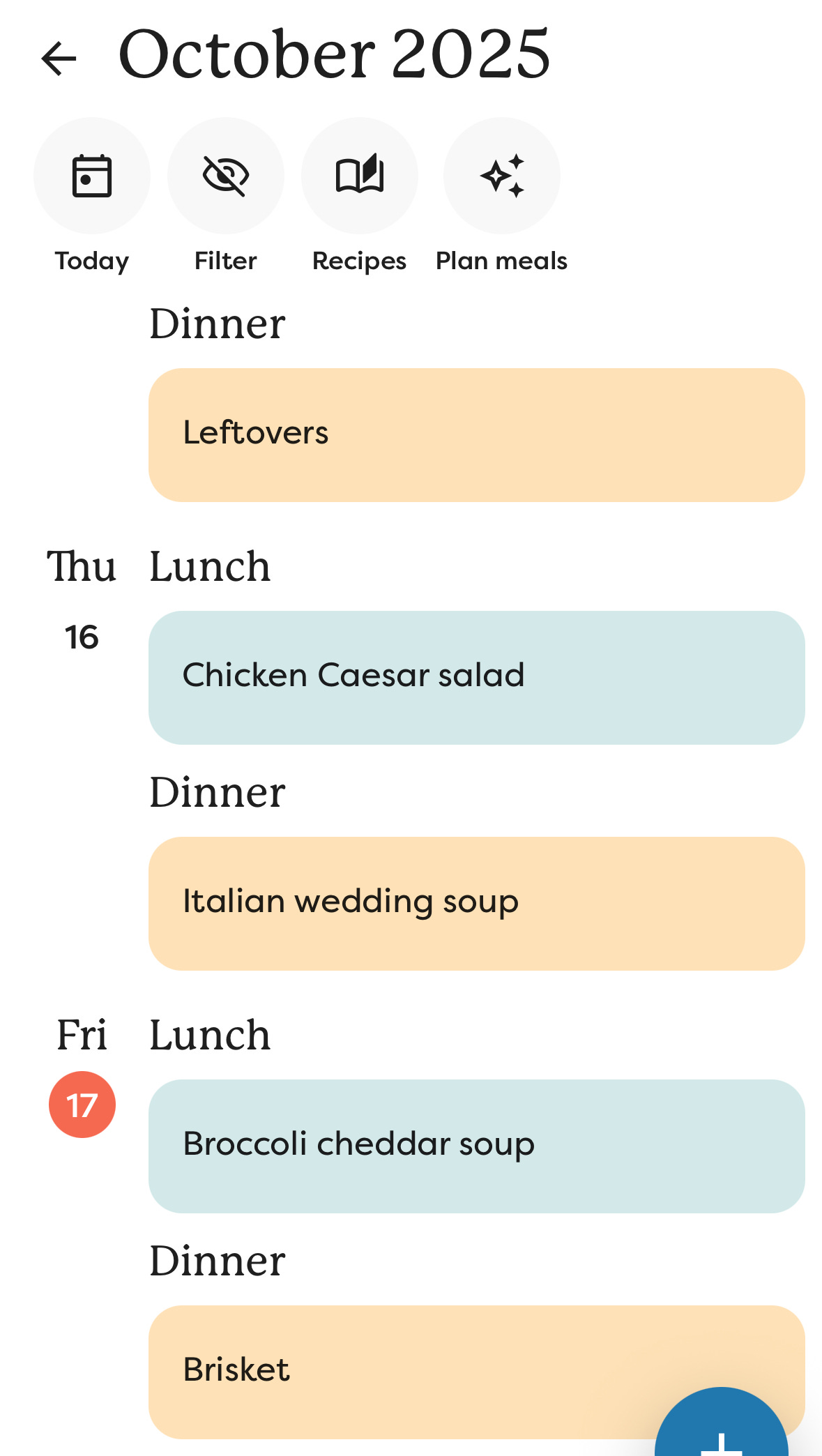Jump to Today in the calendar
822x1456 pixels.
click(x=92, y=176)
